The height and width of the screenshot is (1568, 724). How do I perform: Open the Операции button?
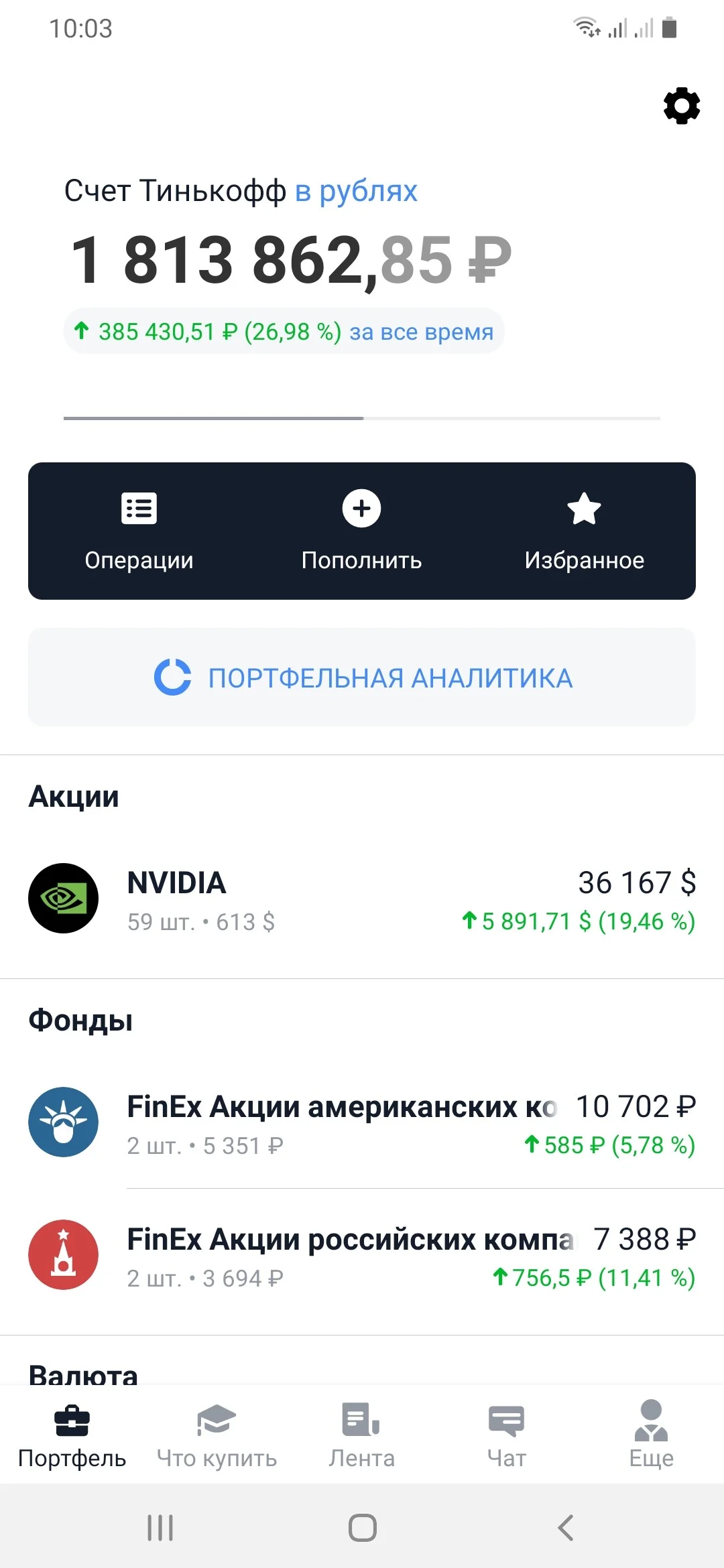pyautogui.click(x=139, y=531)
